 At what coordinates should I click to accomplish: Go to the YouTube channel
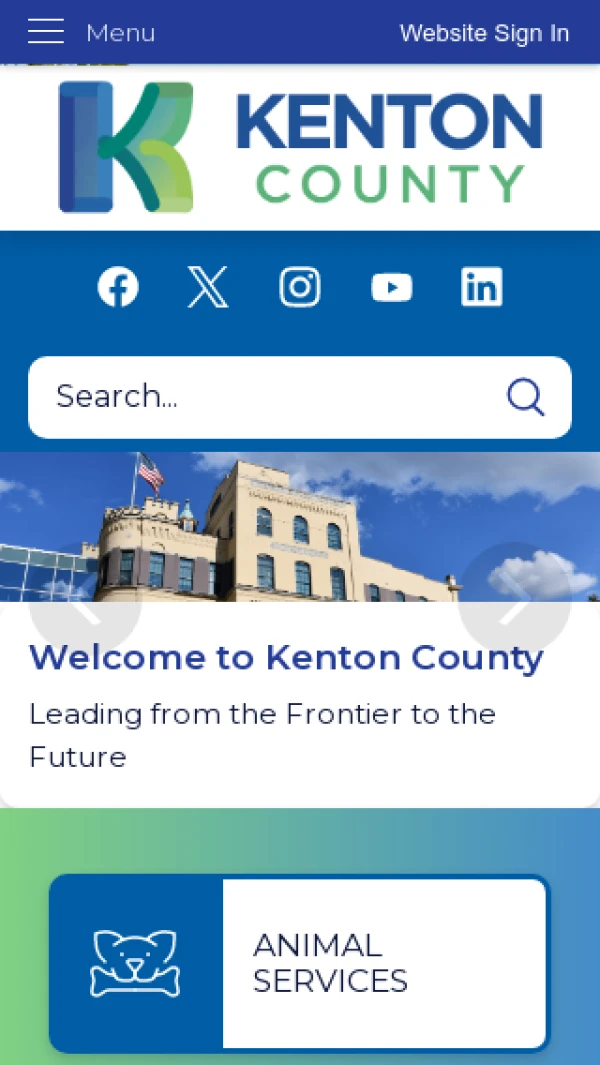pos(391,288)
